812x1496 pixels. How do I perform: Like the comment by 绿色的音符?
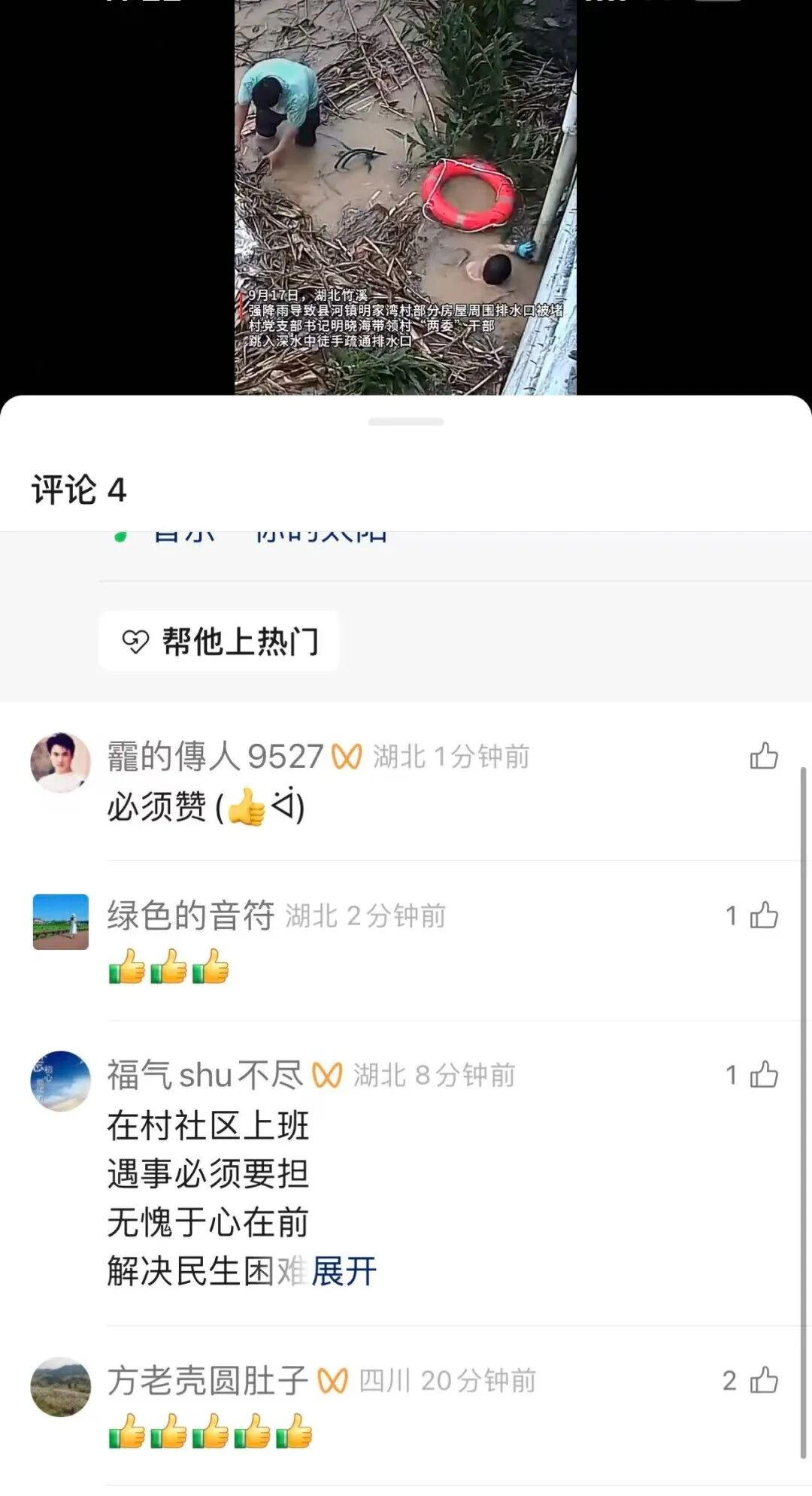tap(763, 915)
